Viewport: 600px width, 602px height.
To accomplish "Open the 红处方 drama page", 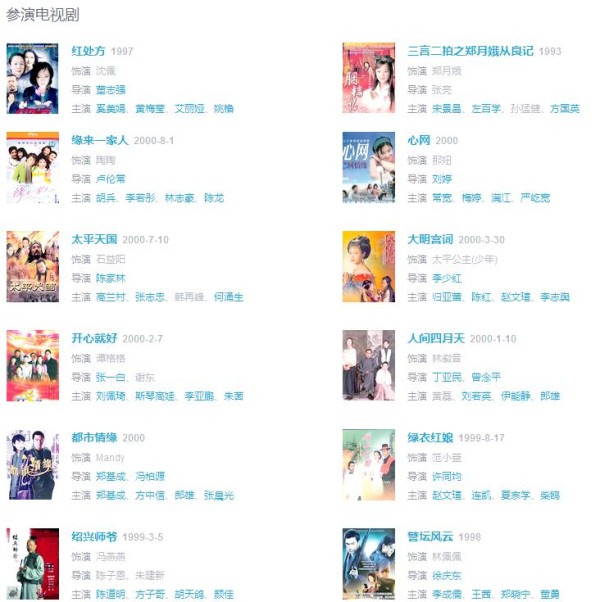I will pos(88,51).
